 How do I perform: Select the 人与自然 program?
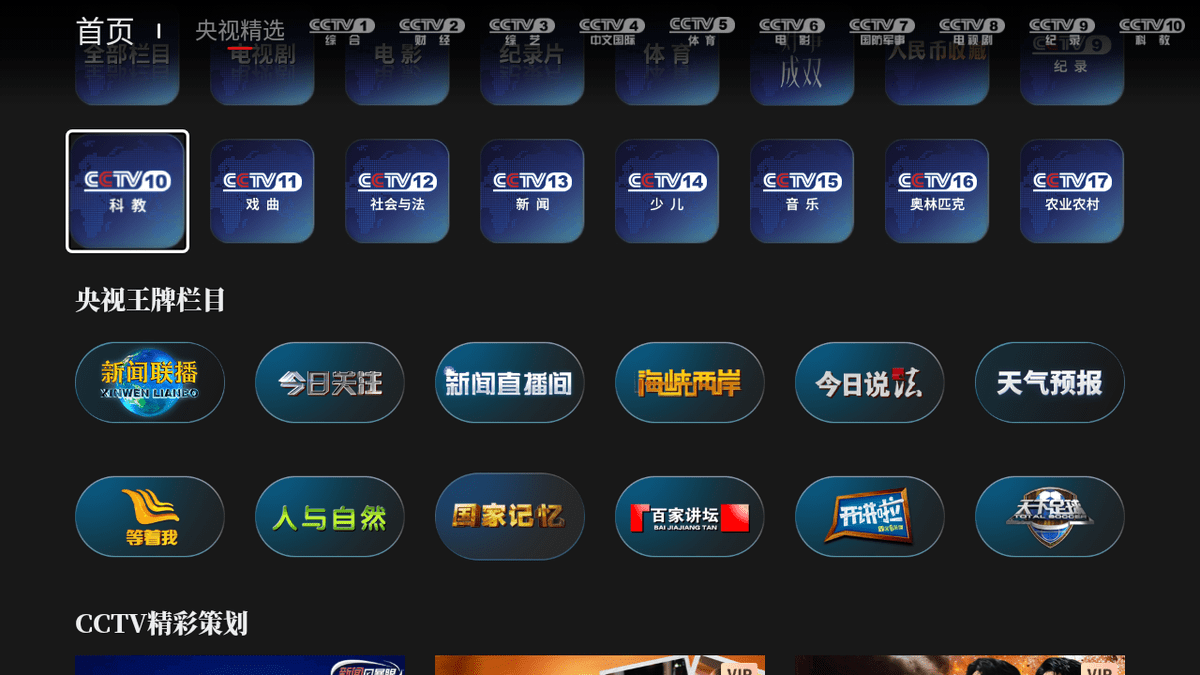(x=330, y=516)
